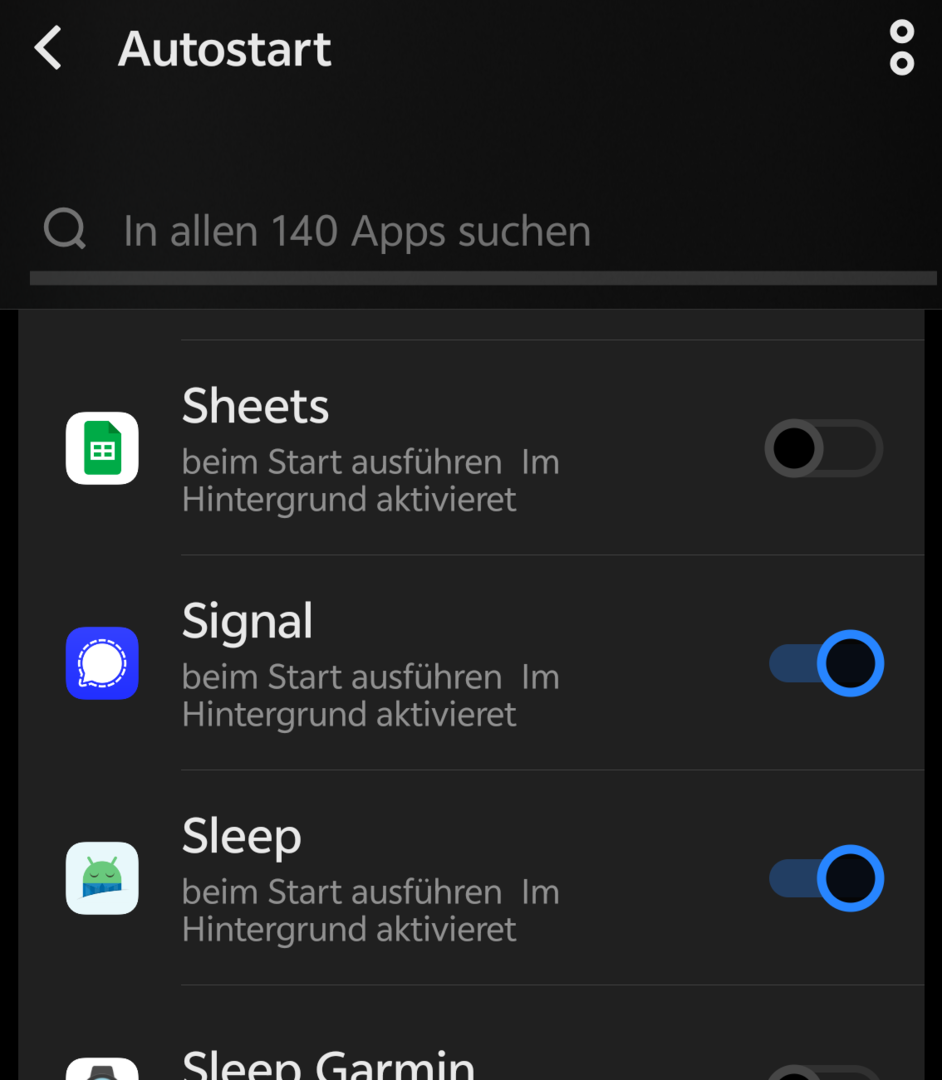Go back from the Autostart screen
Viewport: 942px width, 1080px height.
point(48,48)
